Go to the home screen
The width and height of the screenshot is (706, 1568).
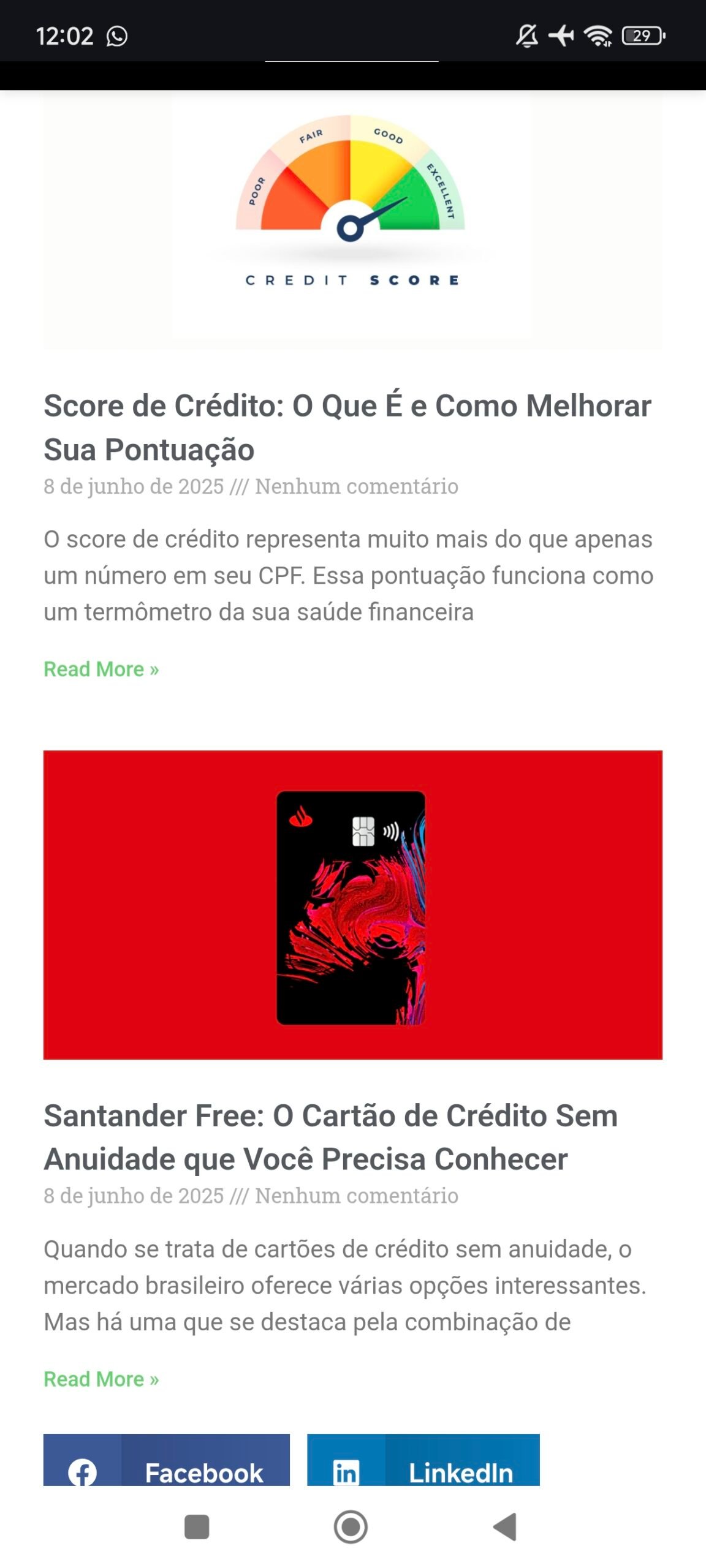[x=351, y=1526]
